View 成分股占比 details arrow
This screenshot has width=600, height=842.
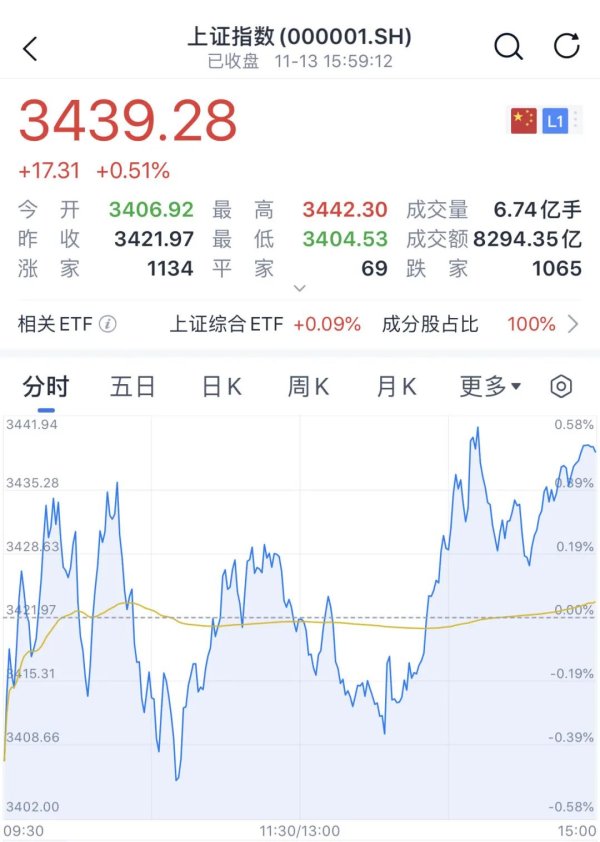coord(573,324)
